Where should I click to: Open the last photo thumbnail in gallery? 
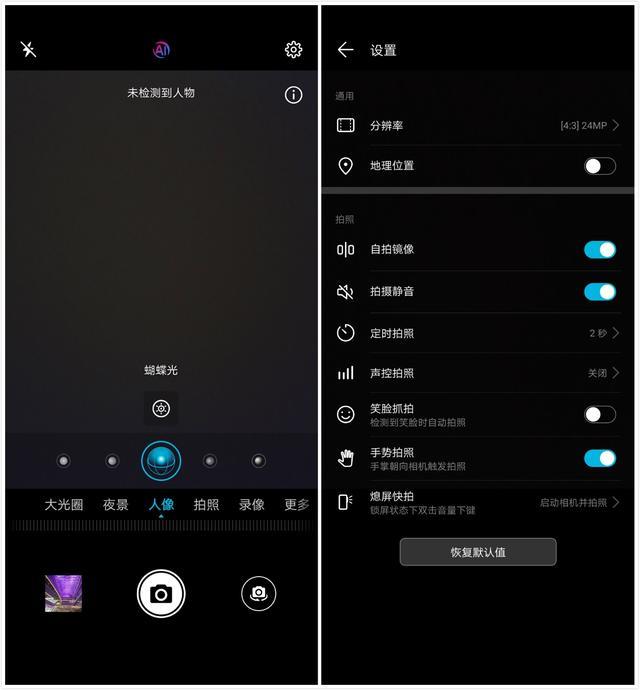point(63,594)
